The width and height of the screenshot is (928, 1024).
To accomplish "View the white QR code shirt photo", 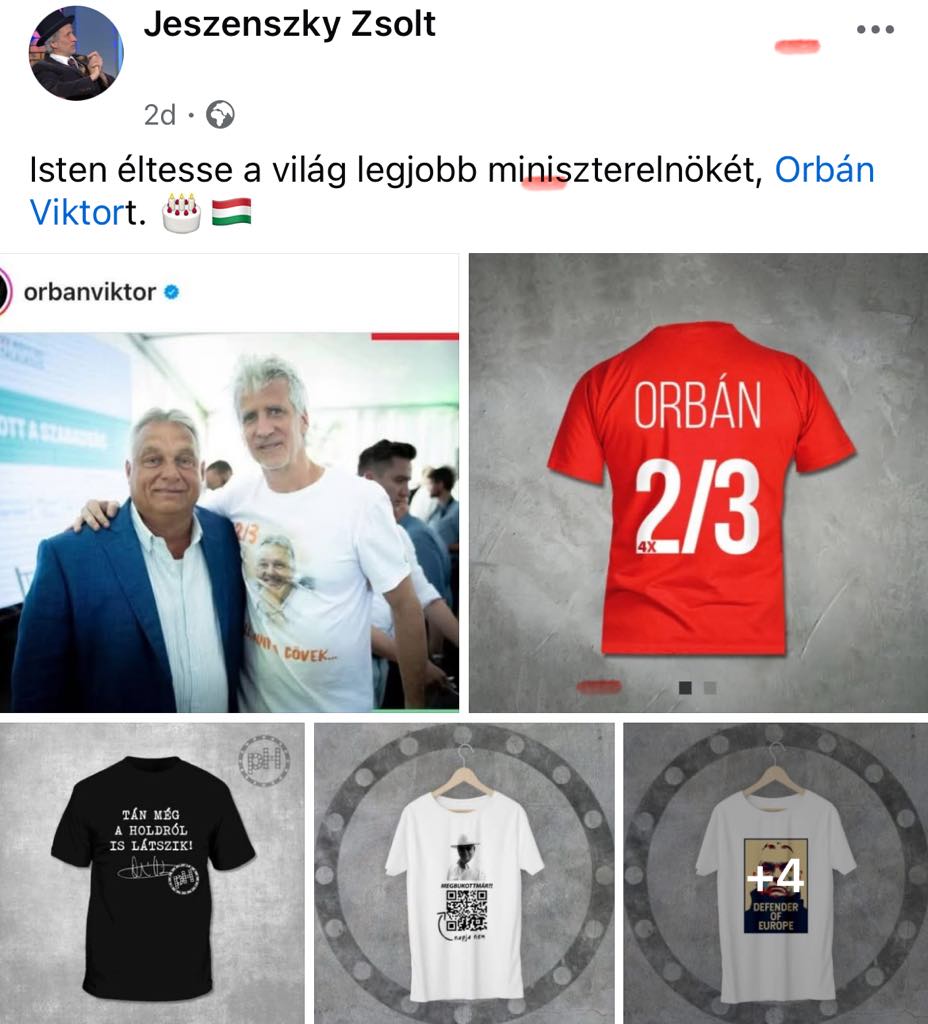I will [464, 872].
